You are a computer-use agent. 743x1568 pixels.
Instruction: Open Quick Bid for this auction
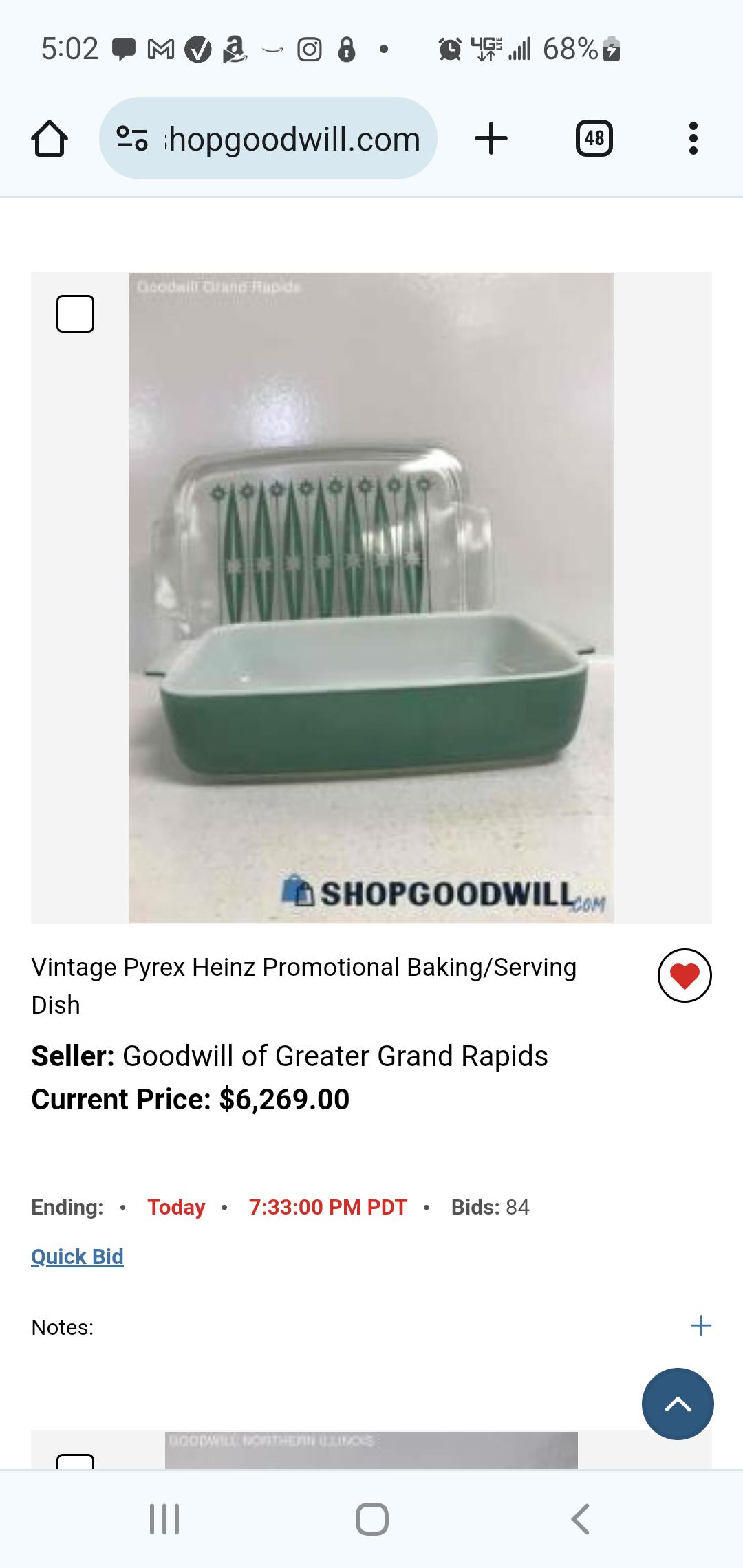click(77, 1256)
